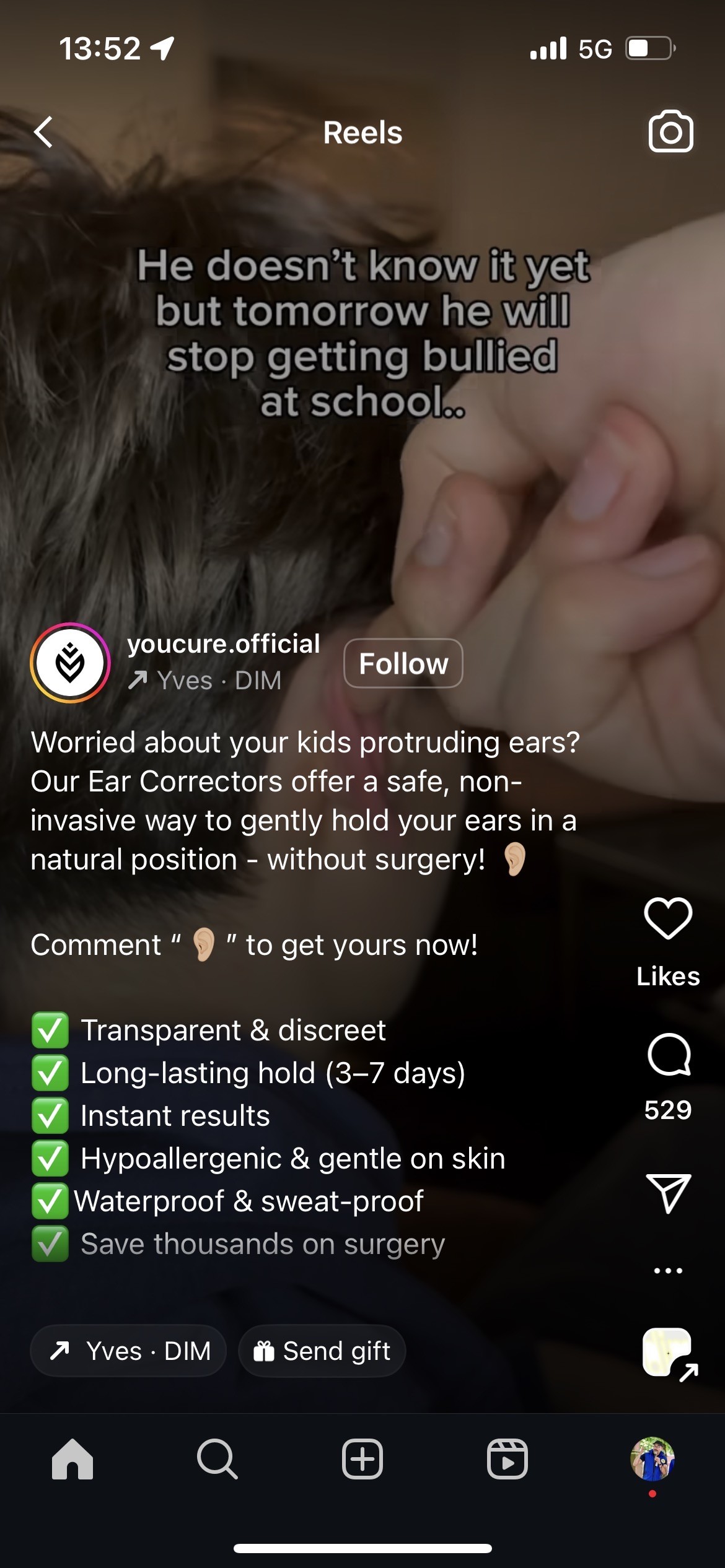The width and height of the screenshot is (725, 1568).
Task: Go back from the Reels screen
Action: 43,132
